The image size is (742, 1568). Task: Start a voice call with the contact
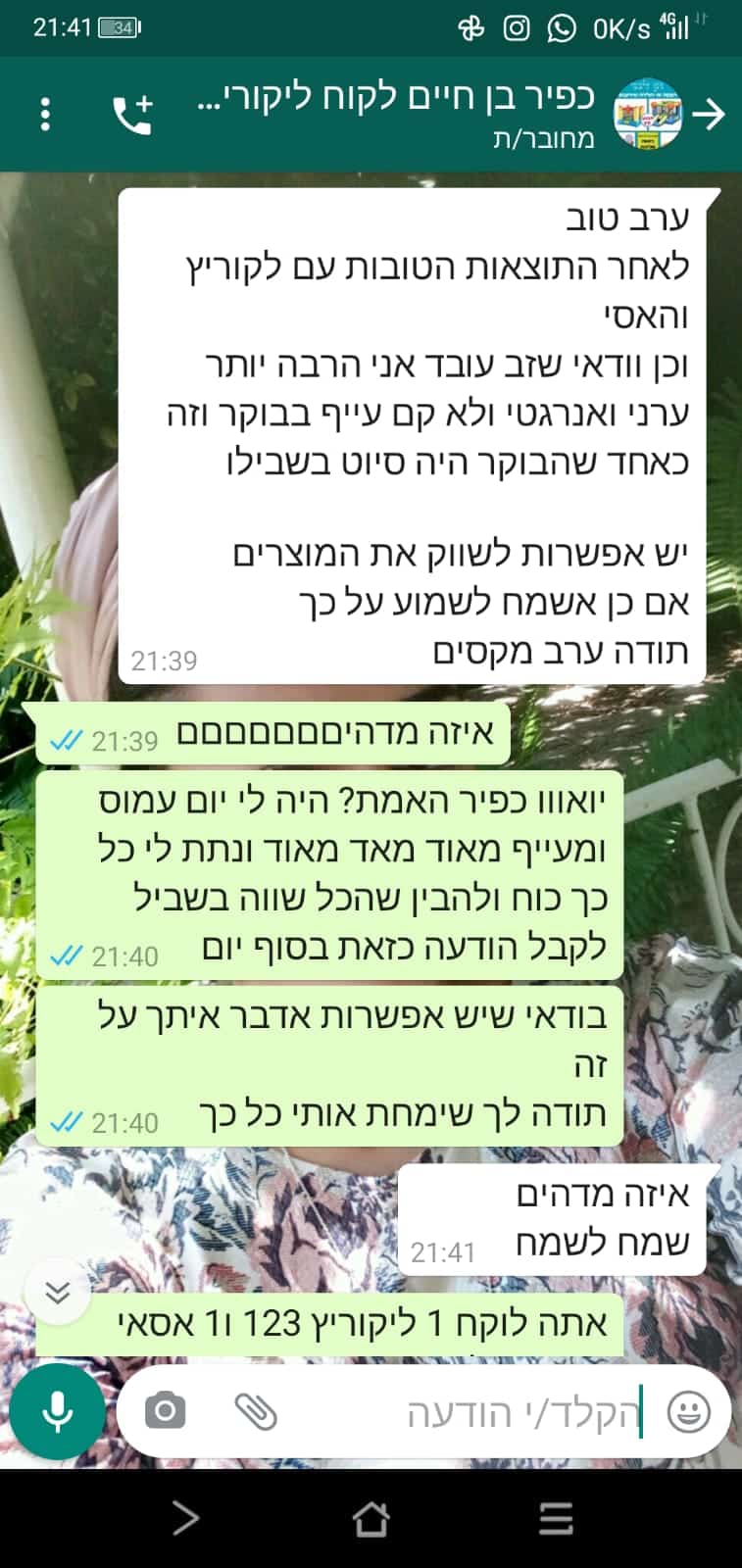click(x=132, y=115)
